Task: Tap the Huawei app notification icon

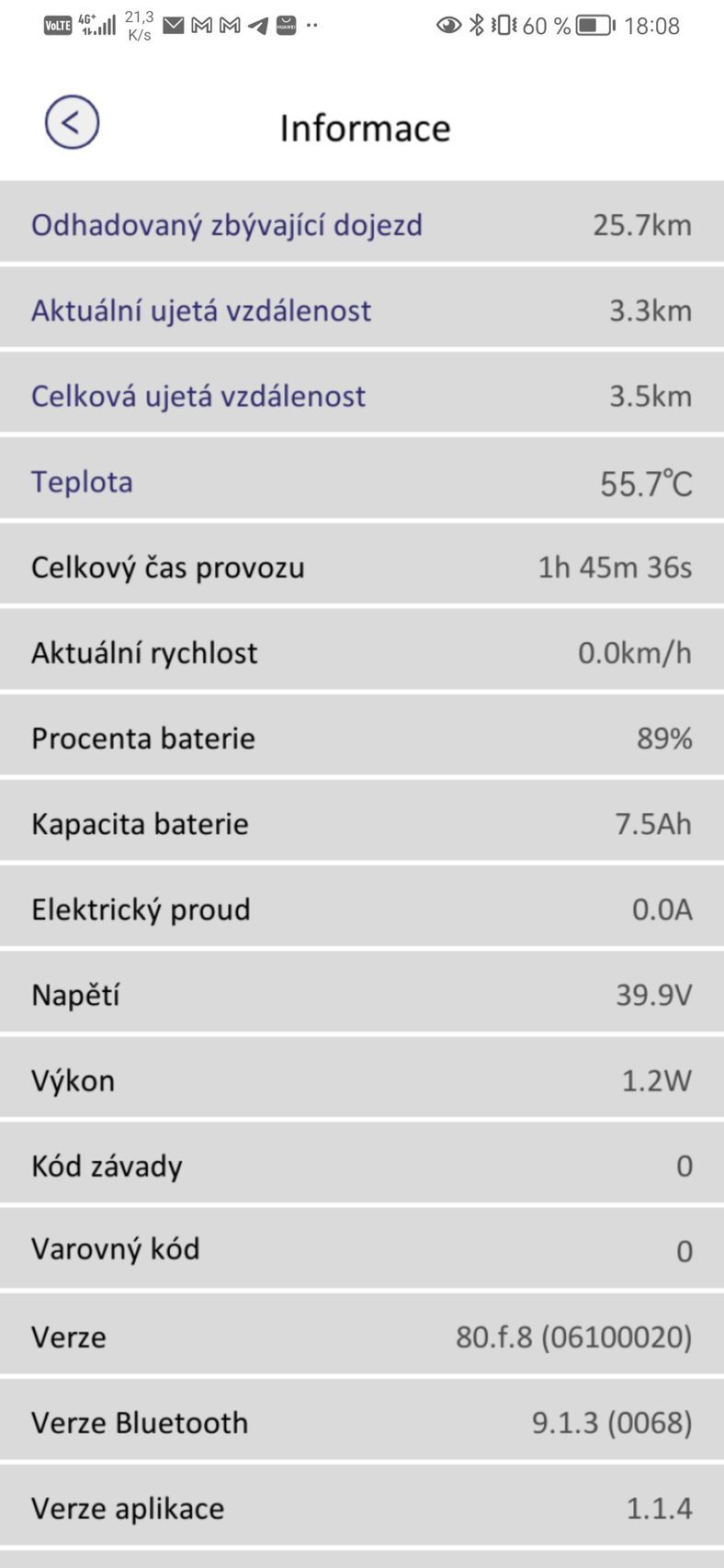Action: [286, 25]
